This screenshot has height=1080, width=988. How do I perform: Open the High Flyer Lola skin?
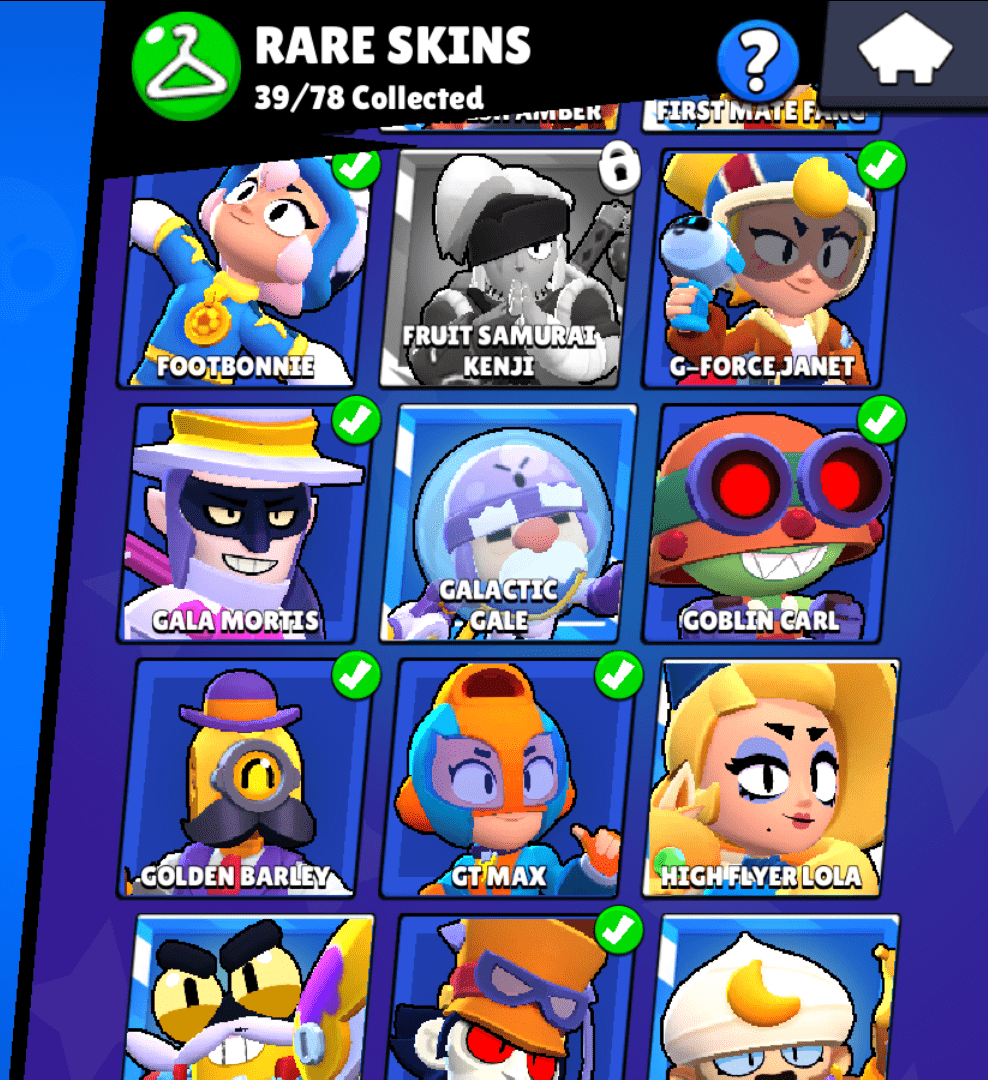(x=772, y=778)
